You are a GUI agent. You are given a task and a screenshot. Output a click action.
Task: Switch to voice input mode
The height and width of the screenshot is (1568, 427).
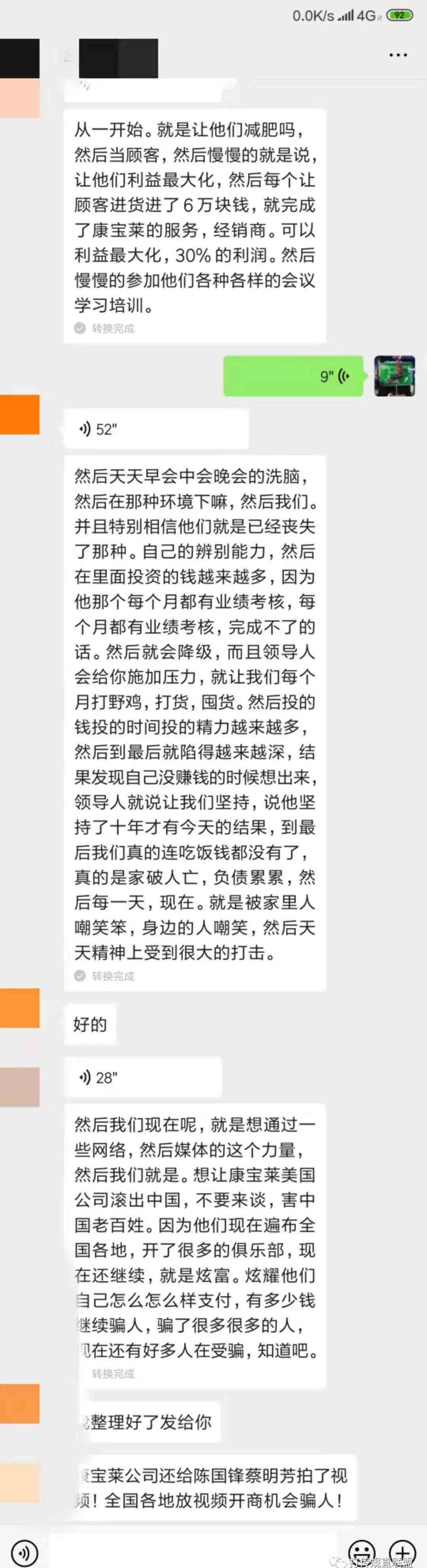click(25, 1551)
